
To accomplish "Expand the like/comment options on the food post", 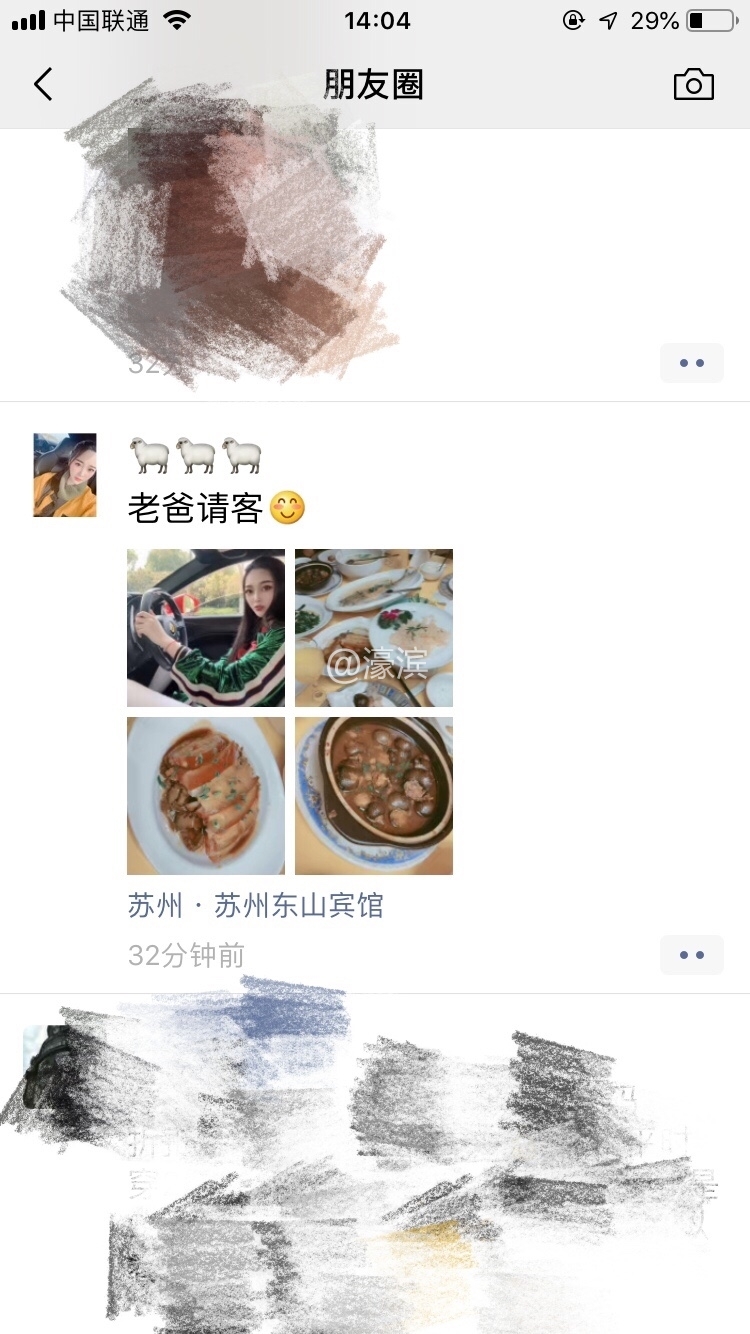I will coord(691,954).
